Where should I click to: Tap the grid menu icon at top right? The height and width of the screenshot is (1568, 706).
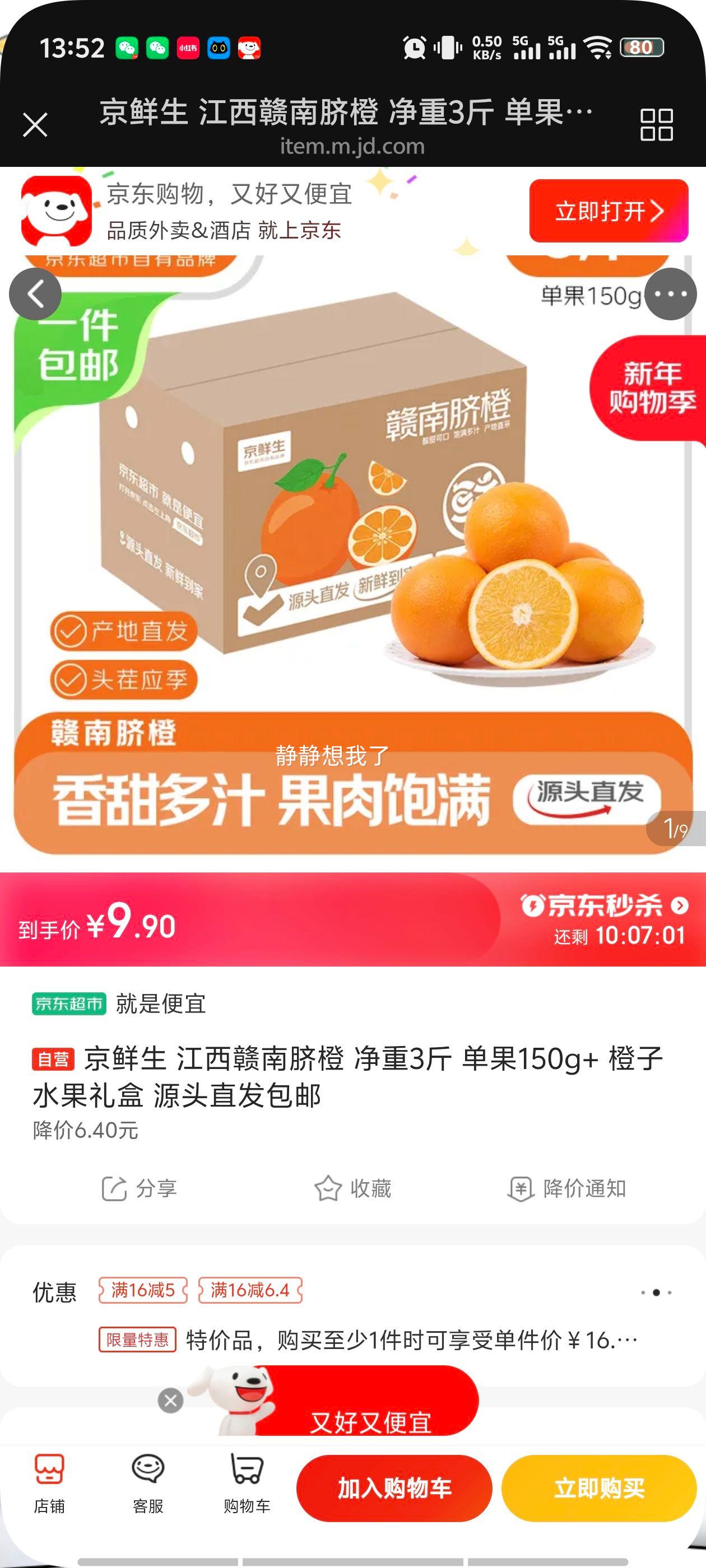coord(657,126)
